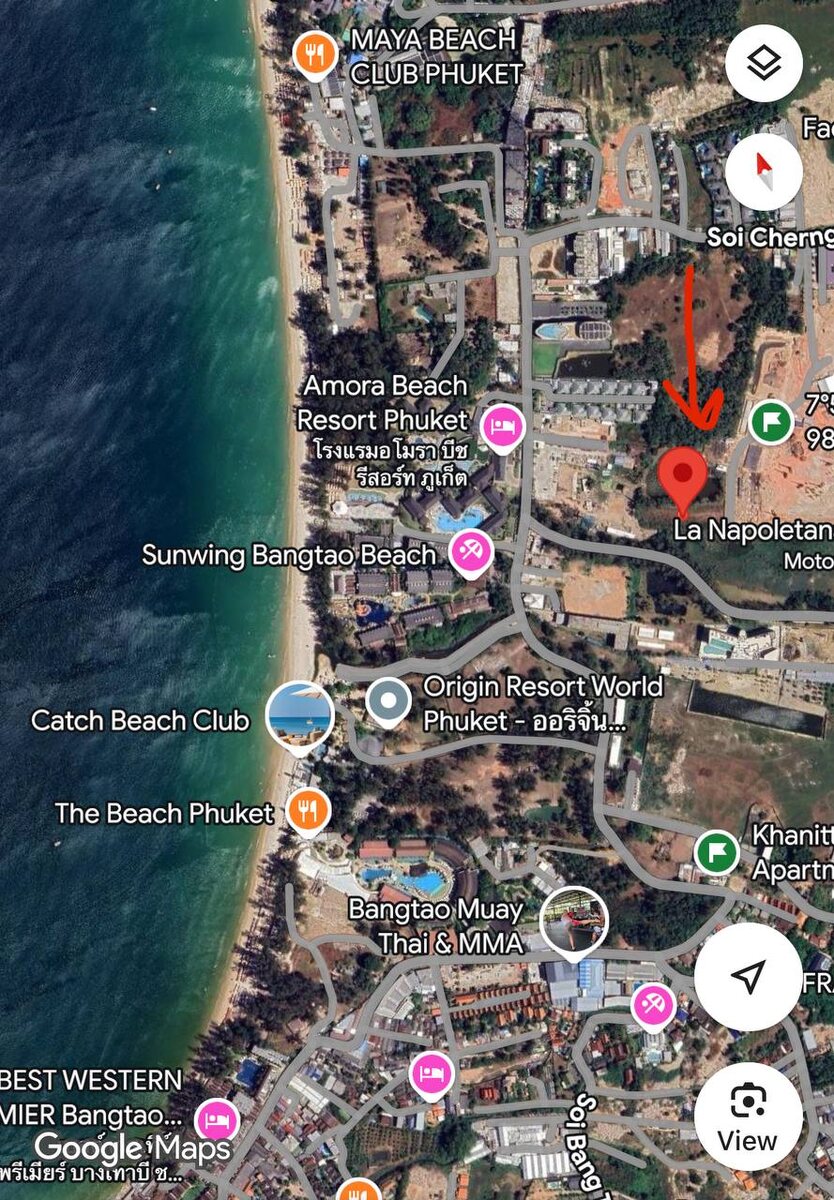
Task: Center map on my current location
Action: 749,977
